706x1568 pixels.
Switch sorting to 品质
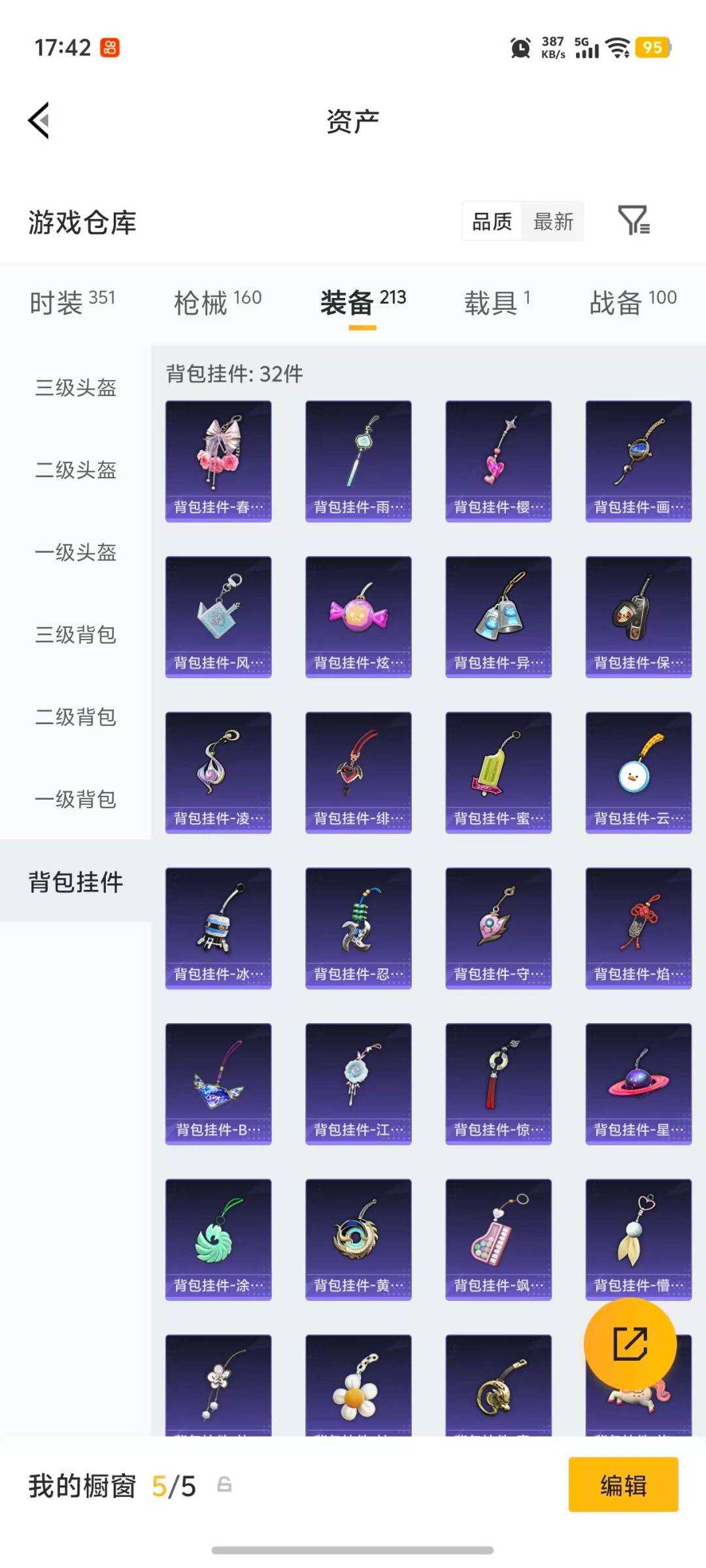[x=492, y=221]
